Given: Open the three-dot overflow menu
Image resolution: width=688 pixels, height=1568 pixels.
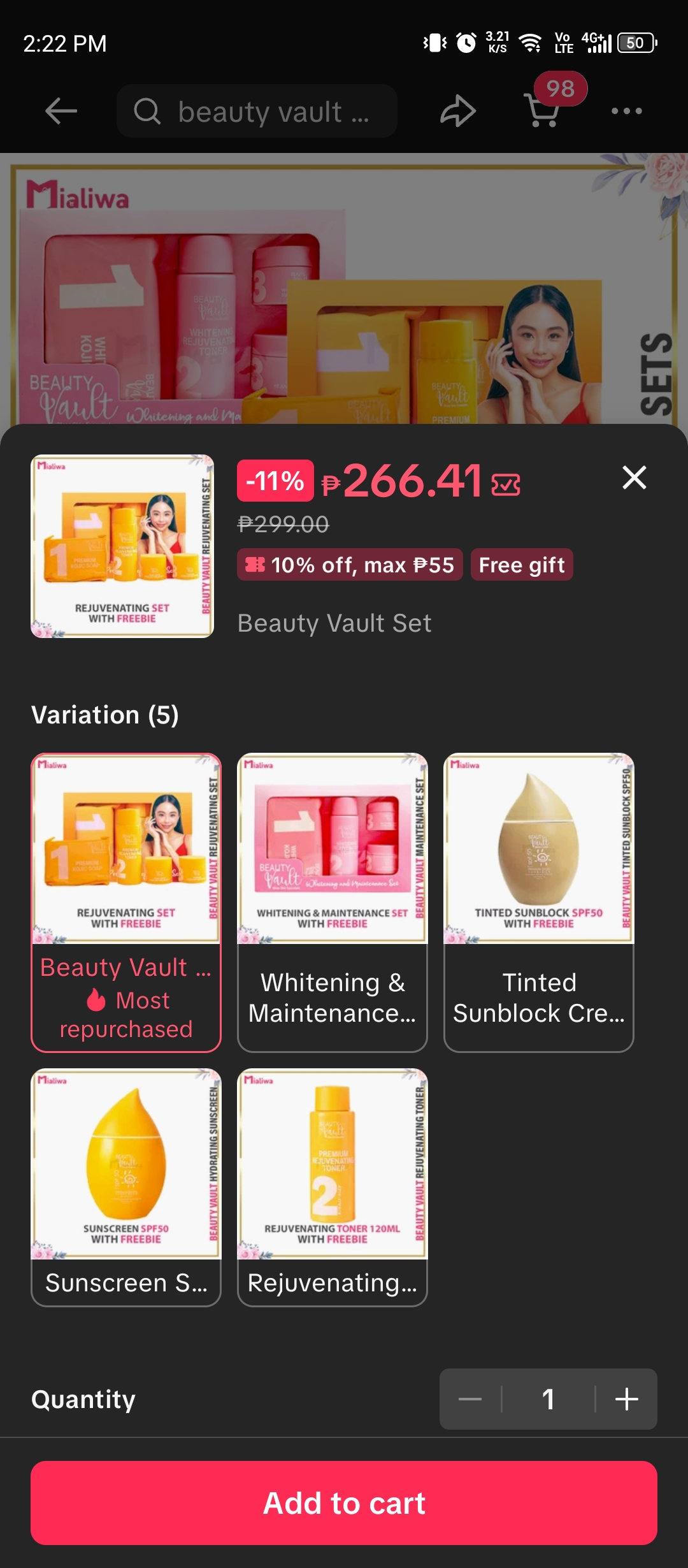Looking at the screenshot, I should coord(626,111).
